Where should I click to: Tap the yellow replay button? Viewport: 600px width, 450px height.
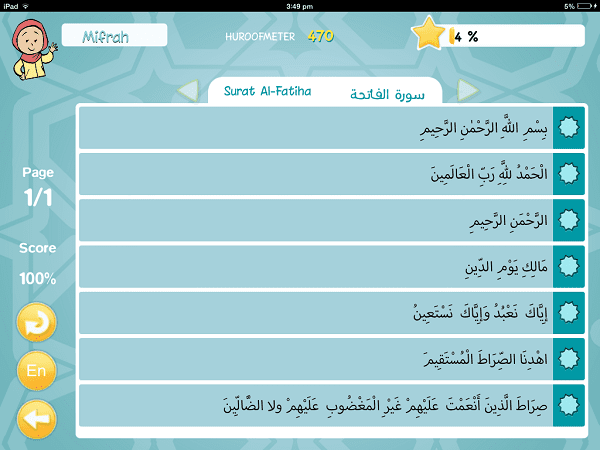36,323
